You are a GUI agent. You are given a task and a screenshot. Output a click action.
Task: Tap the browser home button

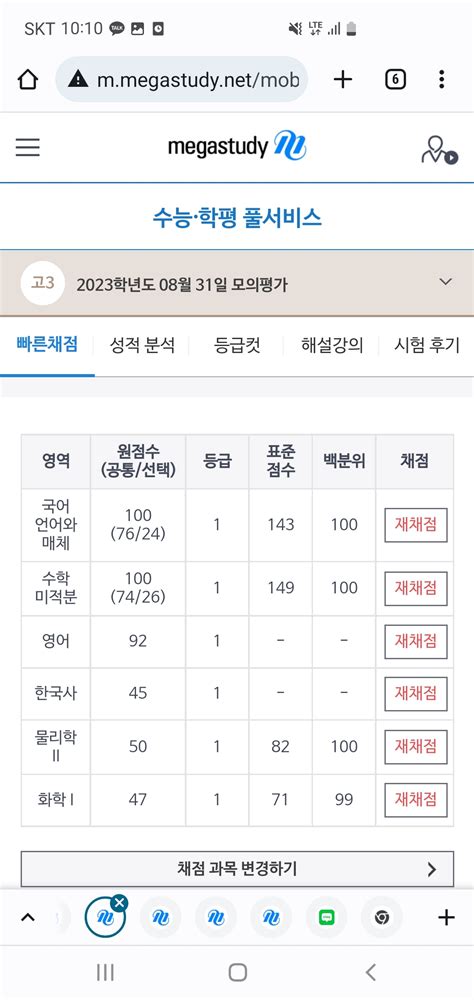tap(28, 80)
